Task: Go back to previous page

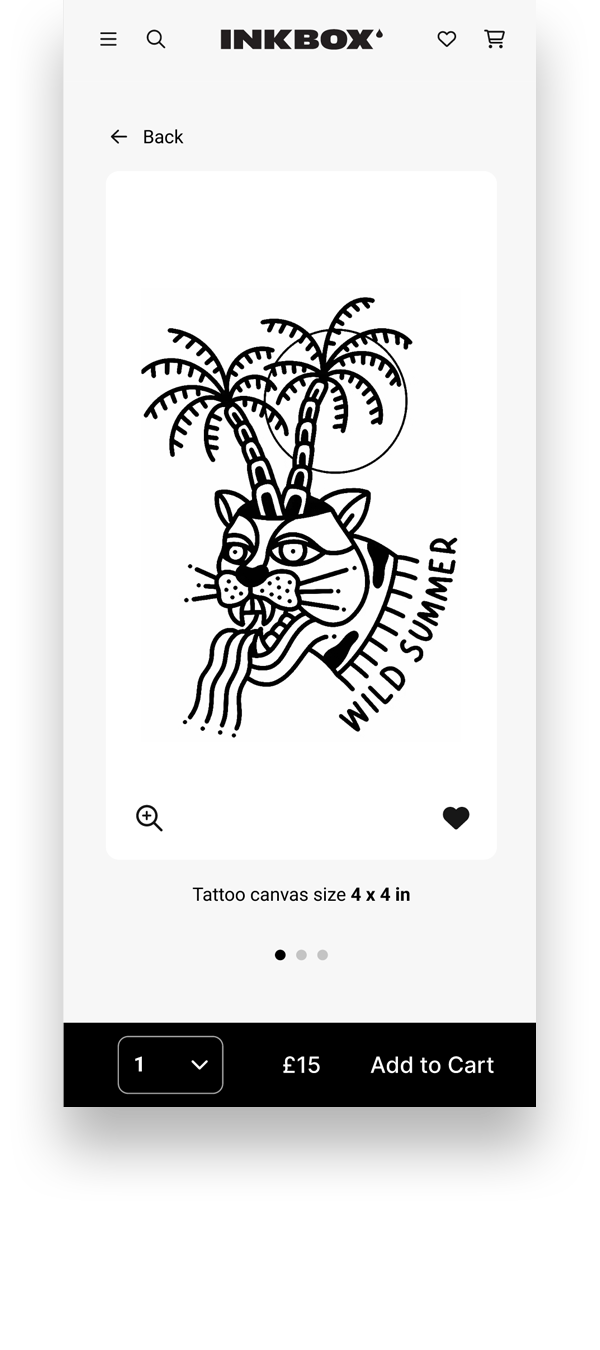Action: 147,137
